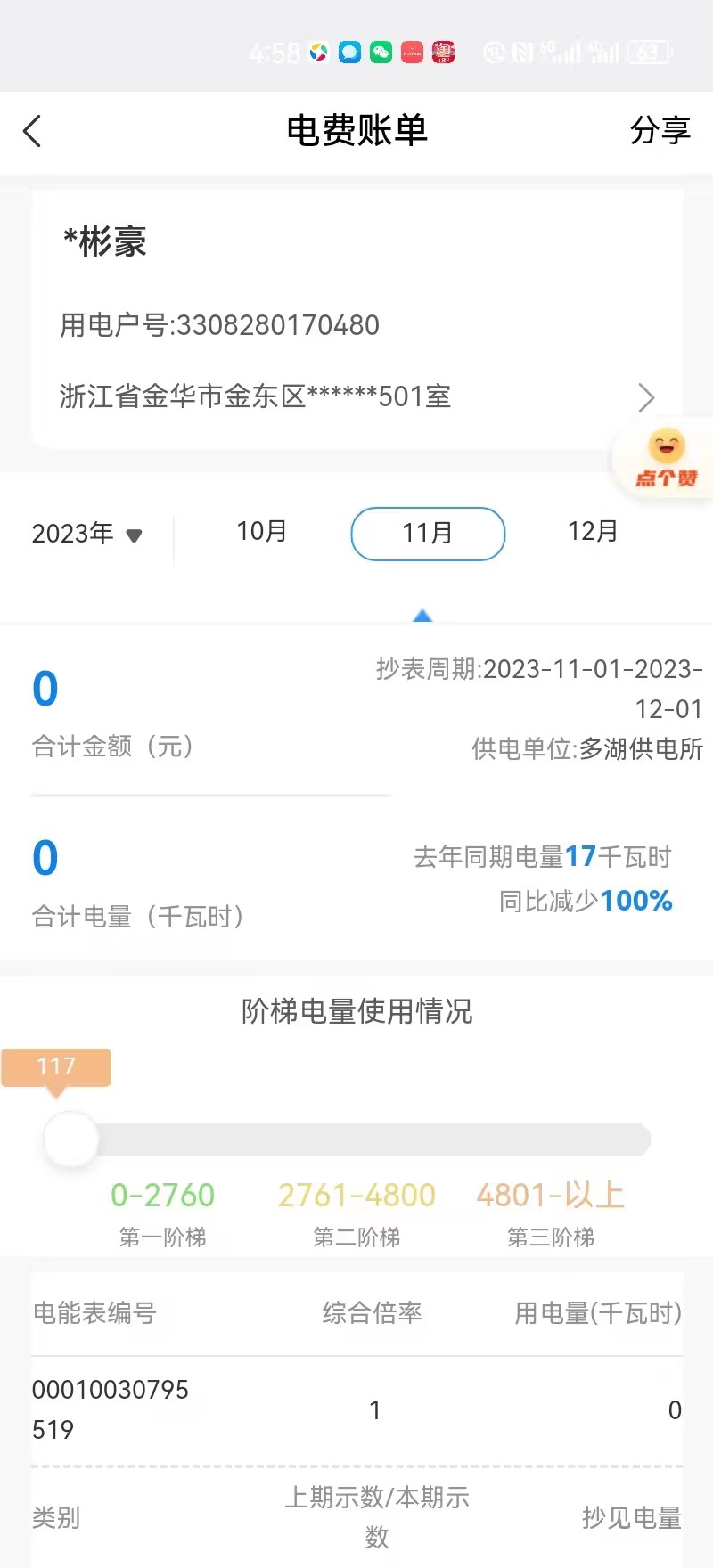The image size is (713, 1568).
Task: Tap 分享 to share the bill
Action: point(660,131)
